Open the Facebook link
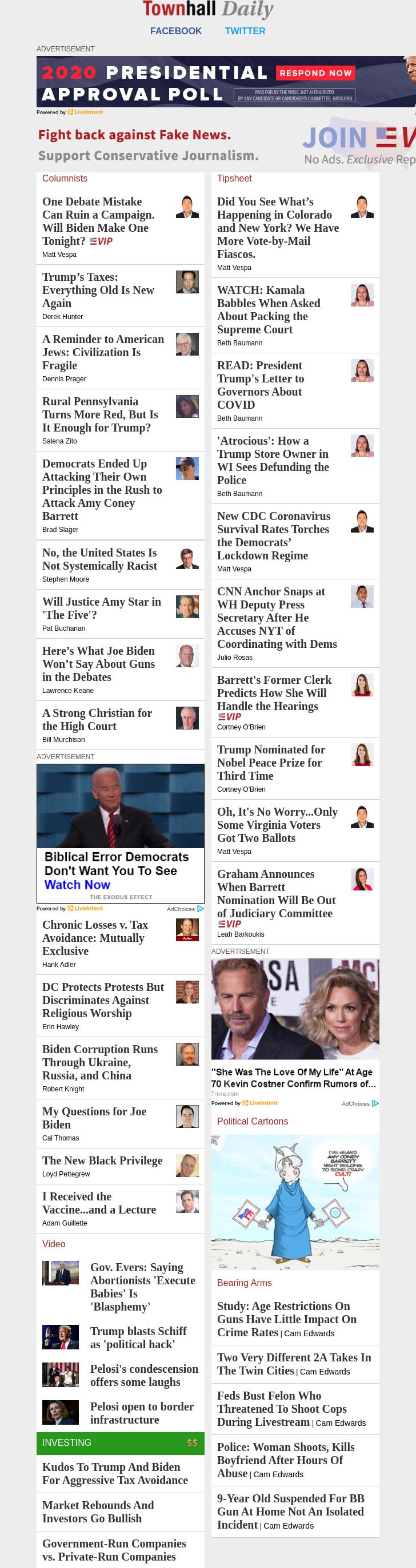416x1568 pixels. 175,31
